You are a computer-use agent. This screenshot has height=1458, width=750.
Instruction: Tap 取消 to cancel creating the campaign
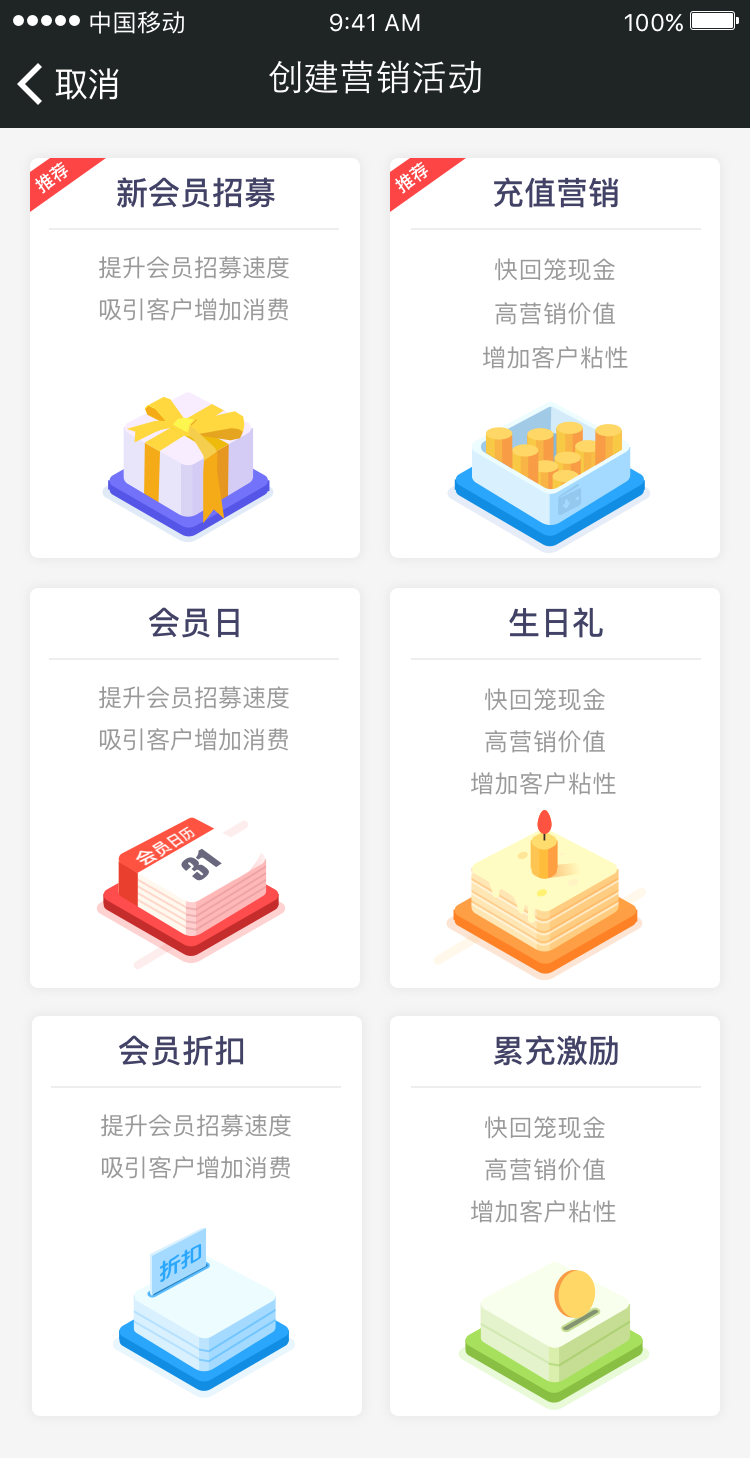[x=68, y=83]
